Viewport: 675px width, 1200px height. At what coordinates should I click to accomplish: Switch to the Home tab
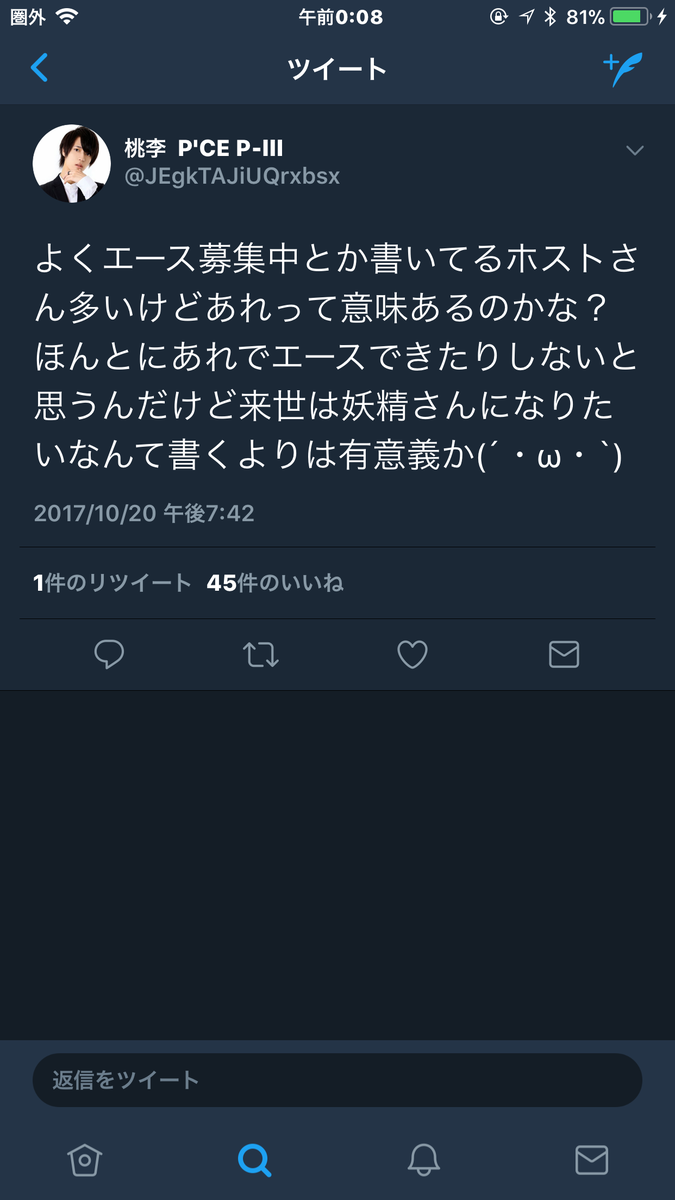[85, 1160]
